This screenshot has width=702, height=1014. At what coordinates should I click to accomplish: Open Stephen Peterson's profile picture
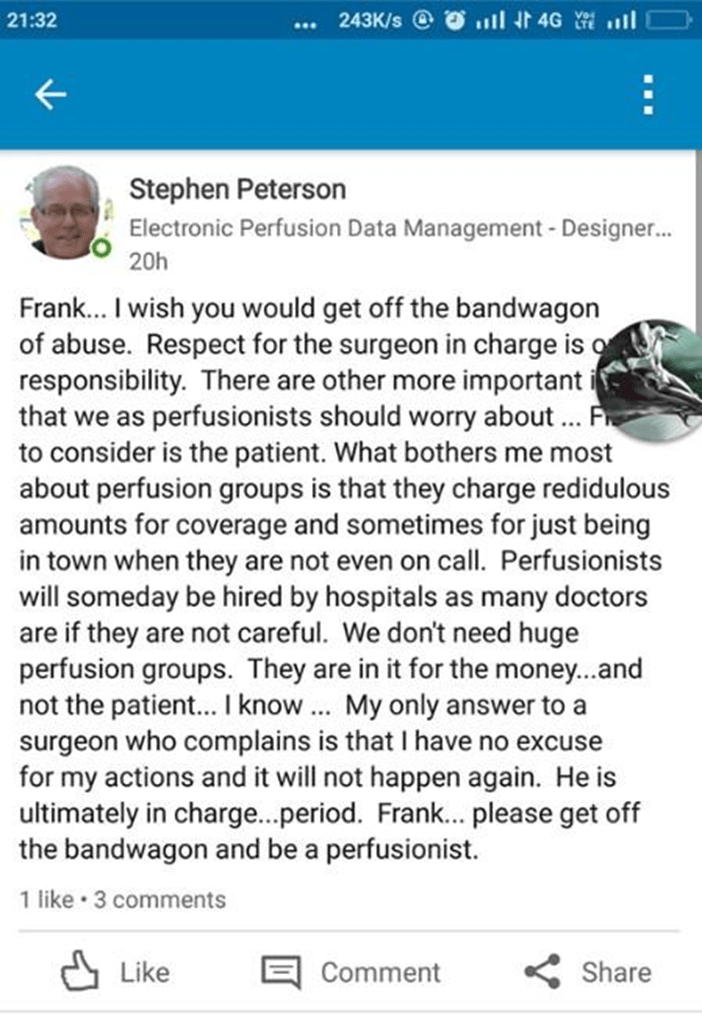pos(64,213)
